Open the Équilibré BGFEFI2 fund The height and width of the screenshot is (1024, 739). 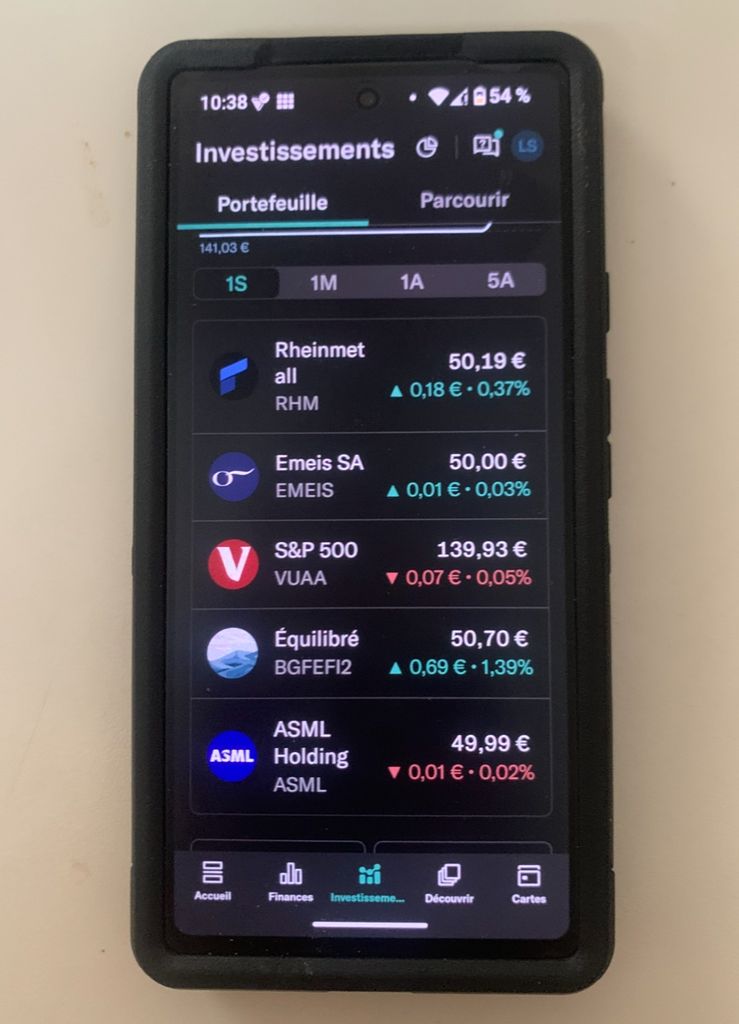[x=369, y=653]
